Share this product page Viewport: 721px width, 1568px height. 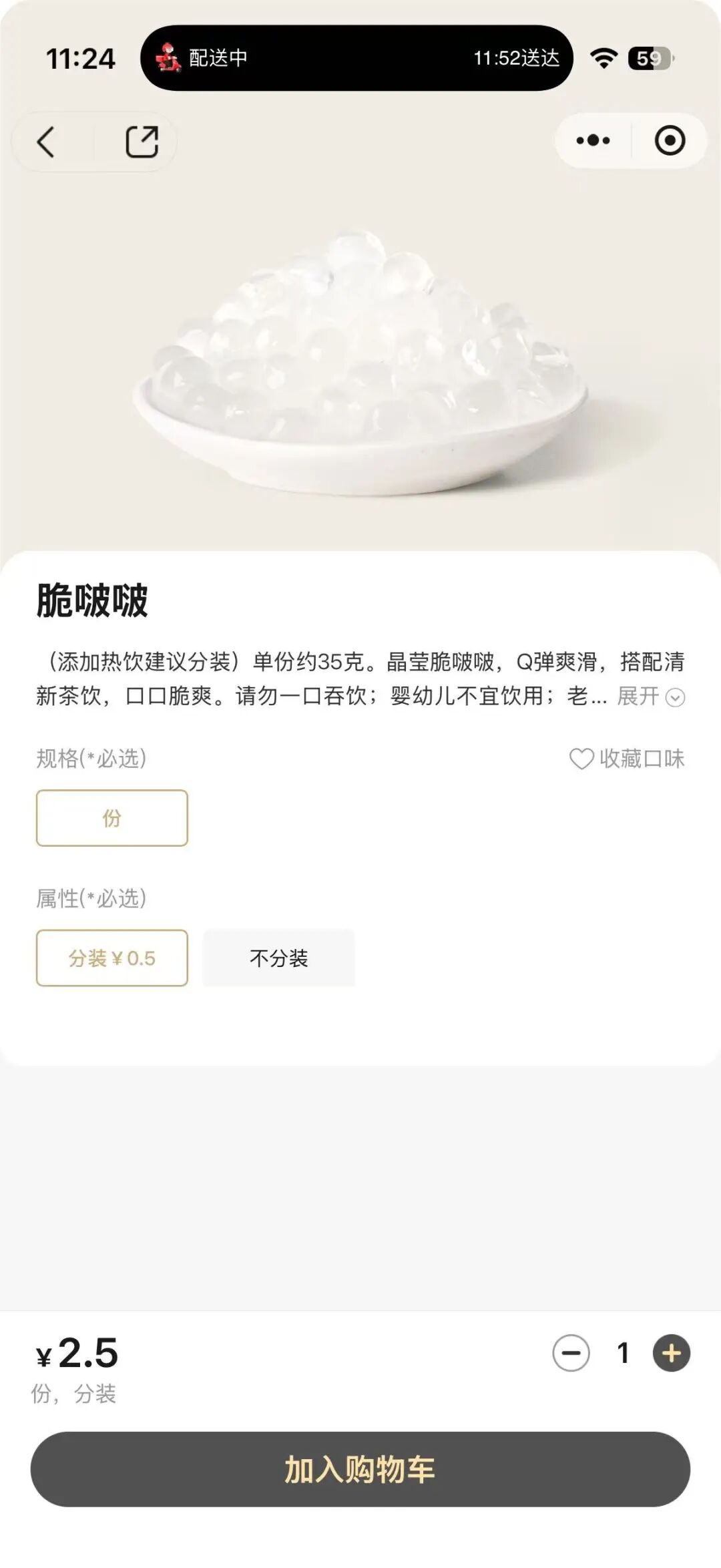pos(142,142)
